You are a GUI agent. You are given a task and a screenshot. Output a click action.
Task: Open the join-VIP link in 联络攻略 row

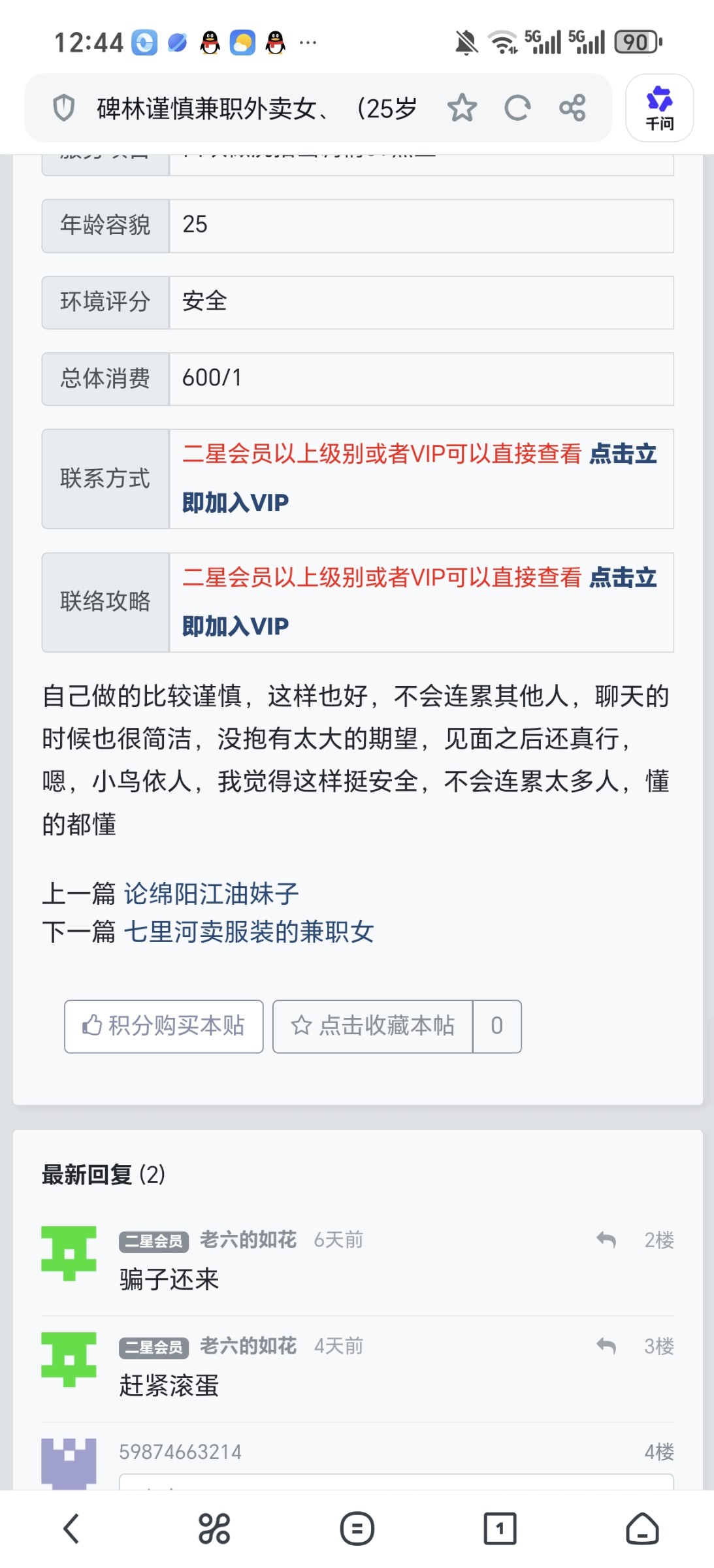point(236,626)
